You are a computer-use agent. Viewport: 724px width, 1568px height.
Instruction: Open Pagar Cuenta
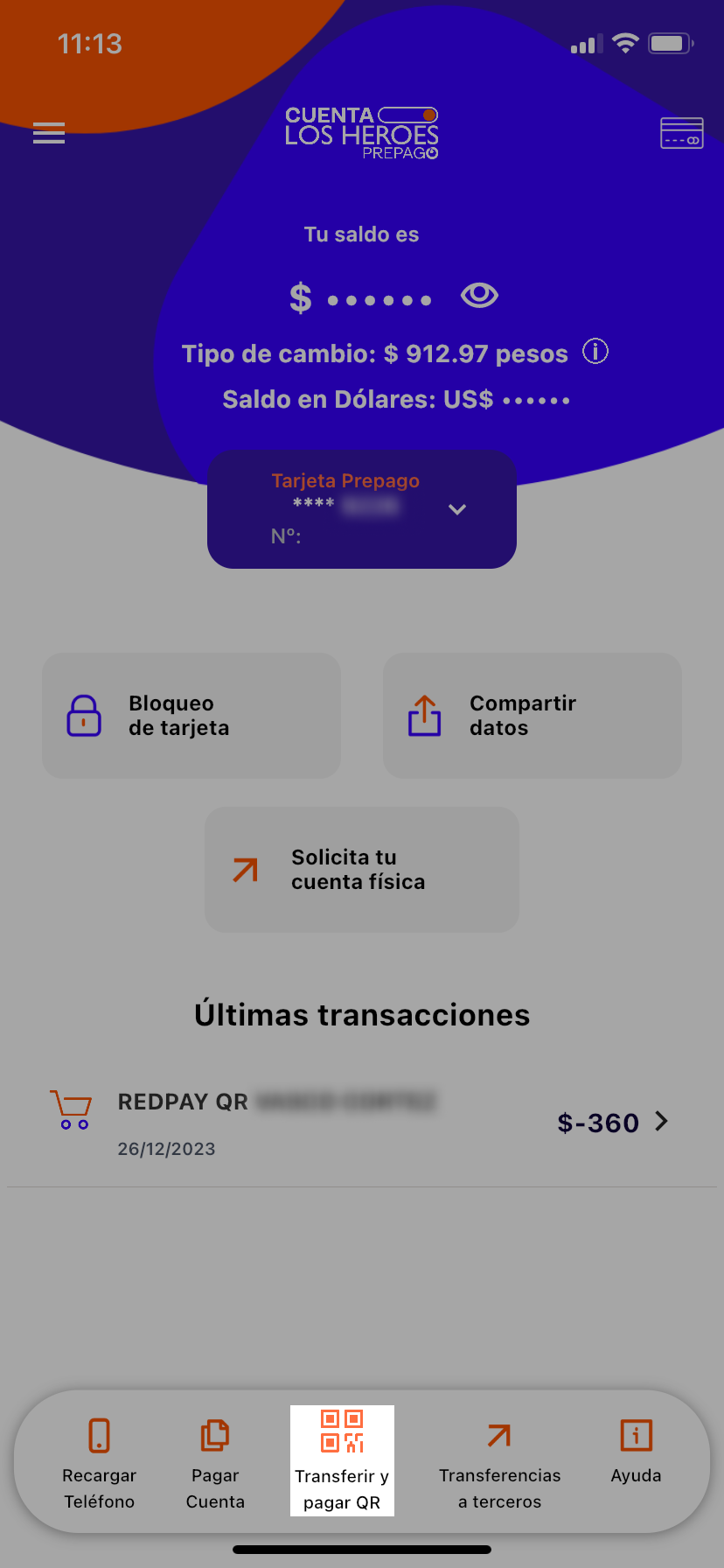tap(215, 1463)
